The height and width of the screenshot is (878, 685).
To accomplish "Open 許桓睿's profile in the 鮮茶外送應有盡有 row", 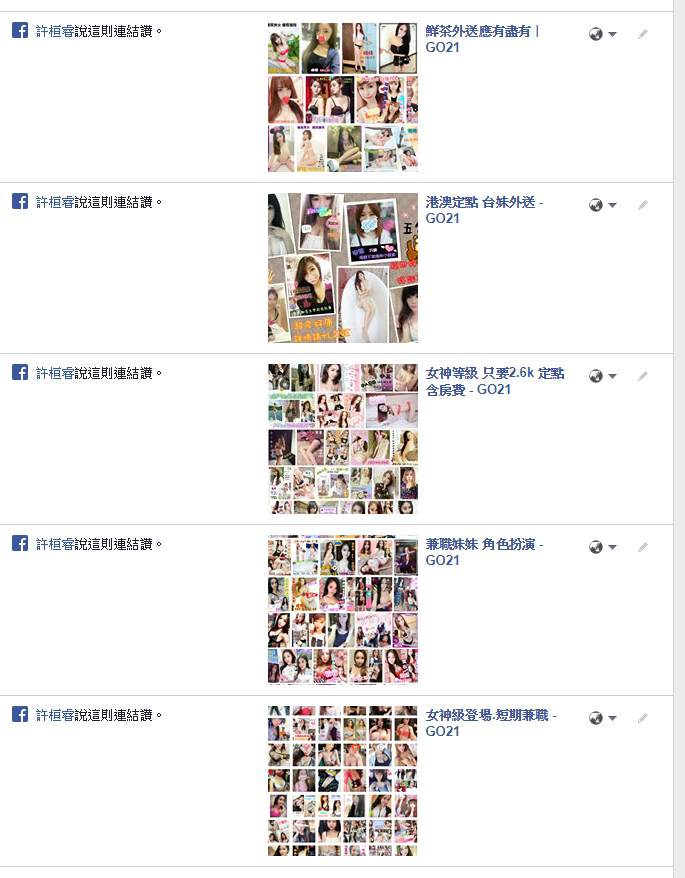I will (55, 32).
